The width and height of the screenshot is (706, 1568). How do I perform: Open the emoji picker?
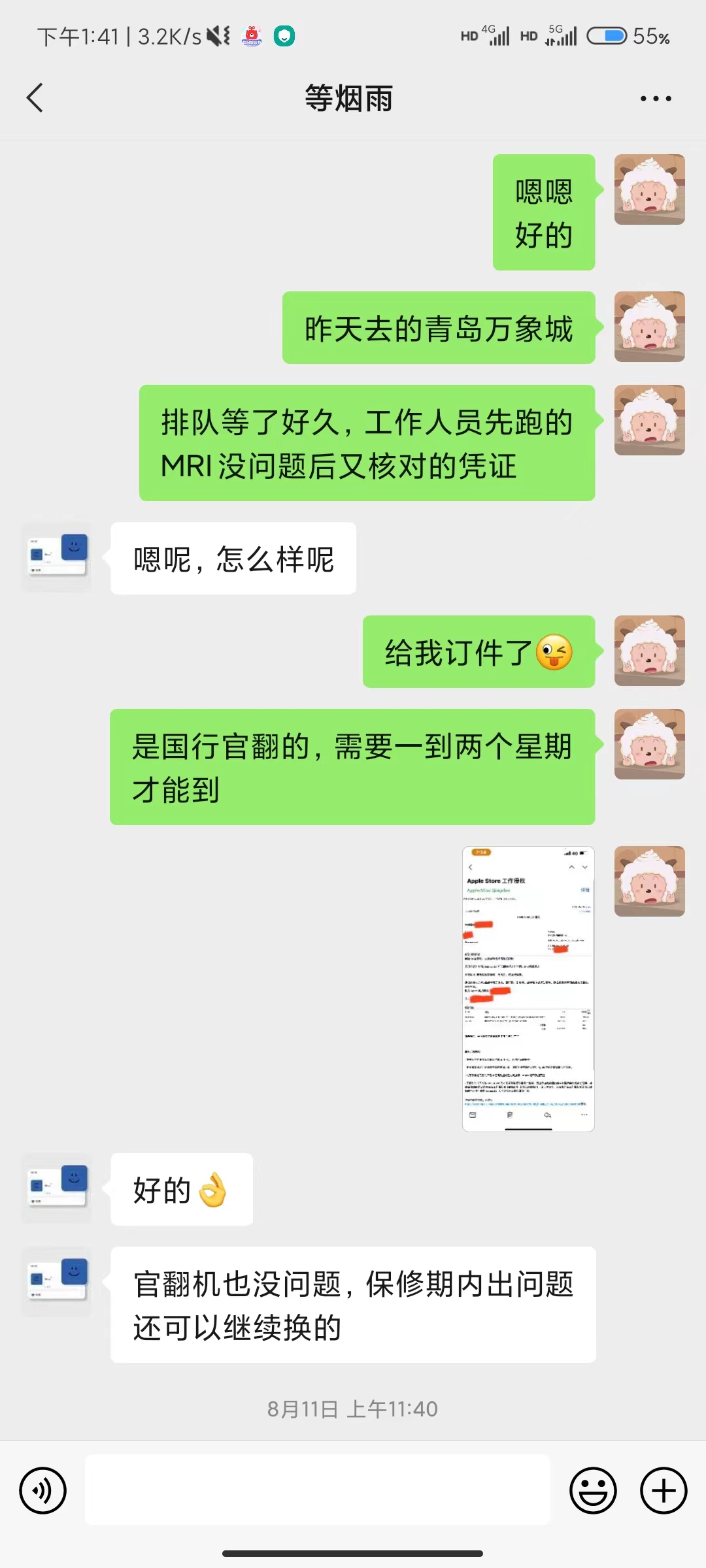[x=592, y=1490]
